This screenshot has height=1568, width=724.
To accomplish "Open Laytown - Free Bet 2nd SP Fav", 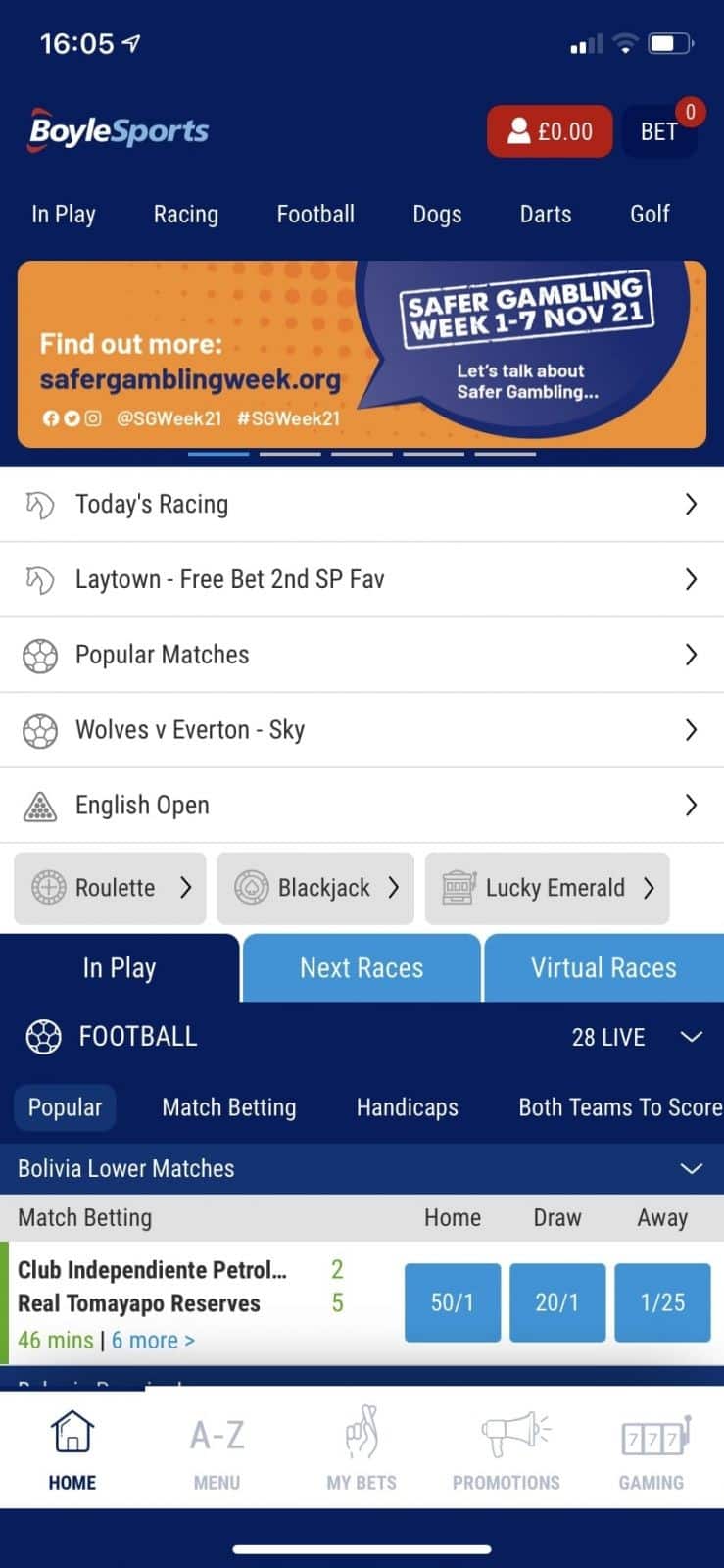I will click(362, 579).
